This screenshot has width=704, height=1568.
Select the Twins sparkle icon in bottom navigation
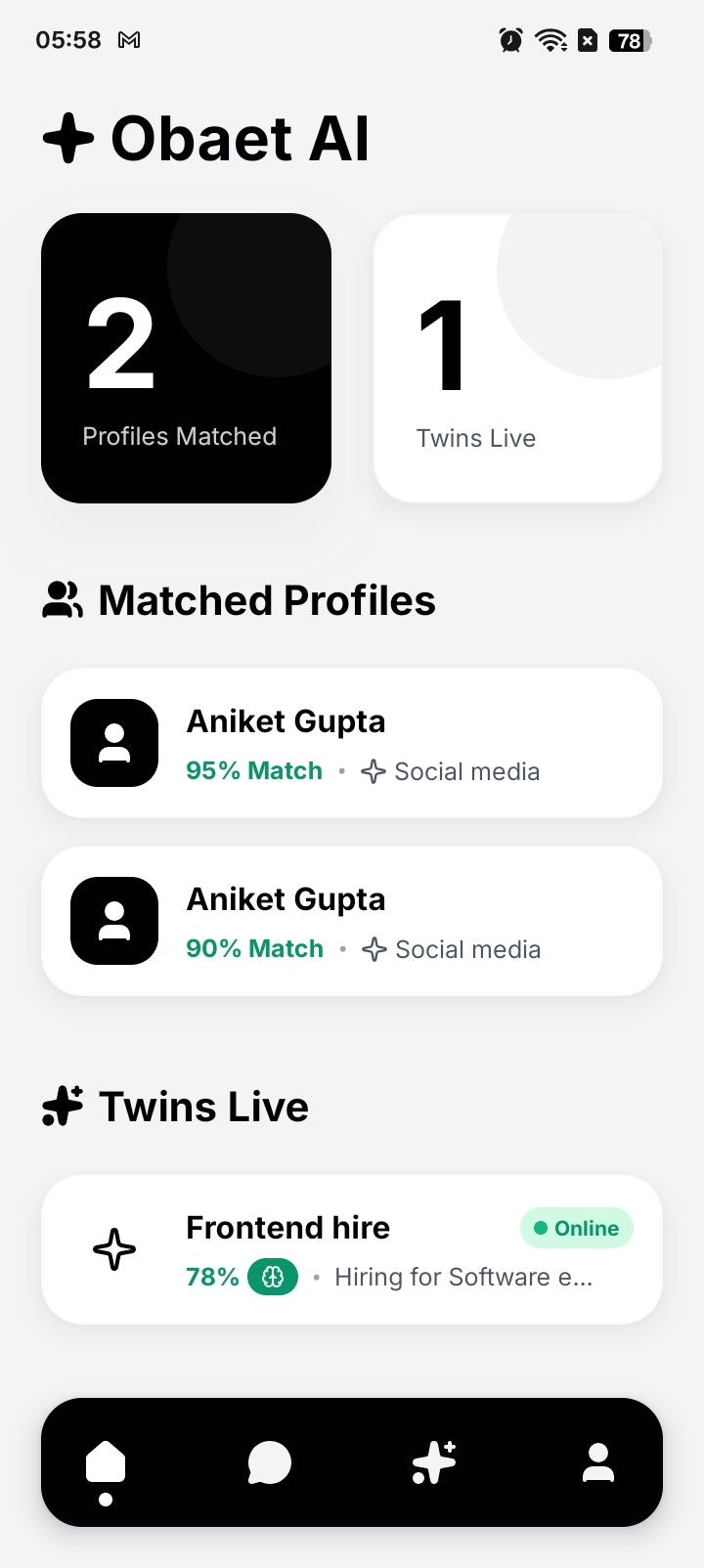coord(433,1461)
